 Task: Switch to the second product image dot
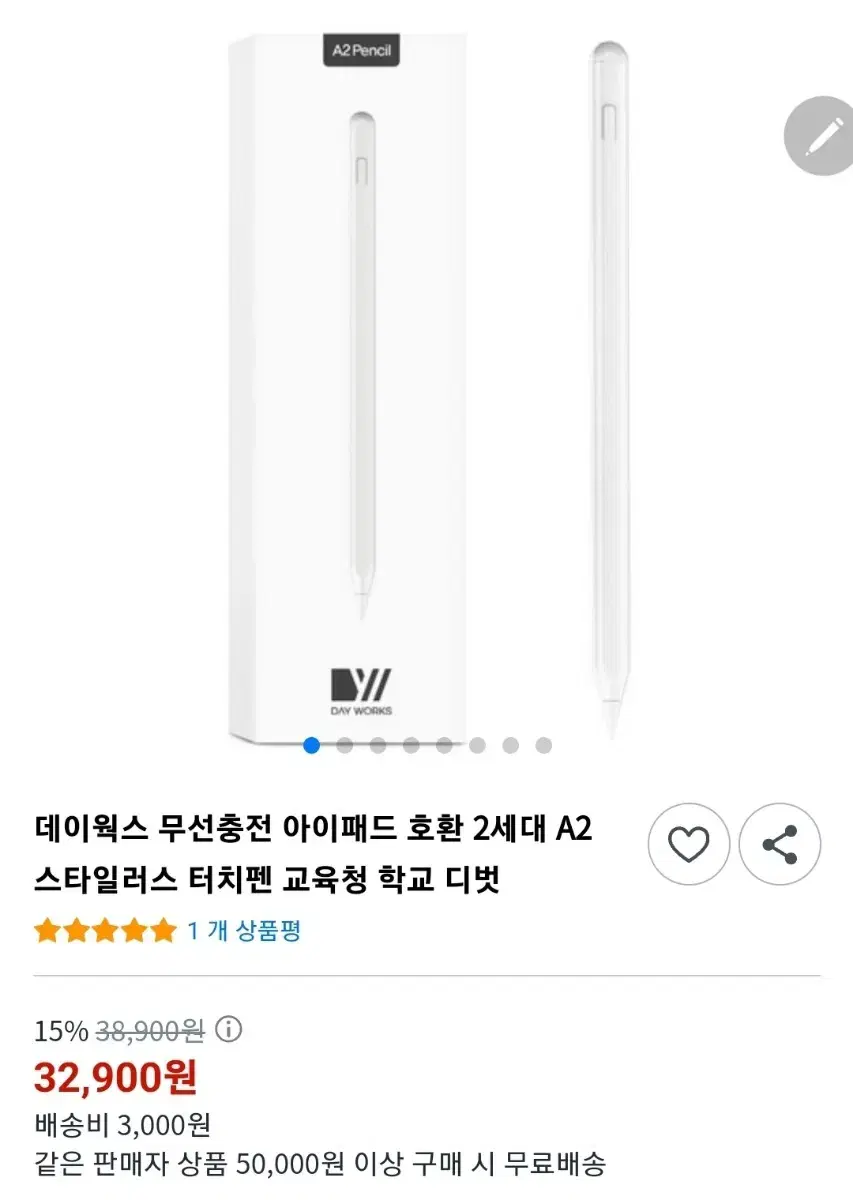click(x=345, y=746)
